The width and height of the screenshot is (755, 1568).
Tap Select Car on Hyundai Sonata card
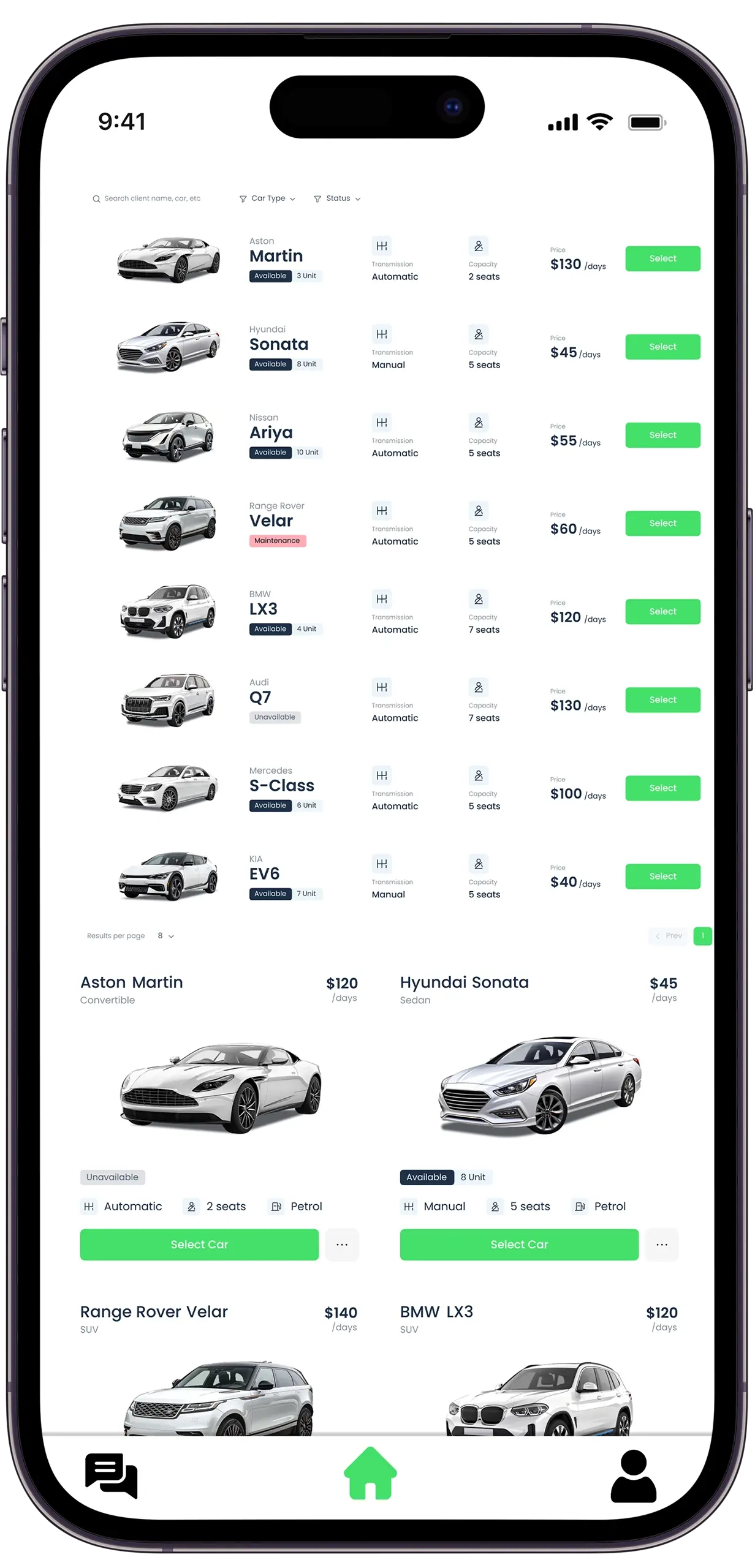point(518,1244)
